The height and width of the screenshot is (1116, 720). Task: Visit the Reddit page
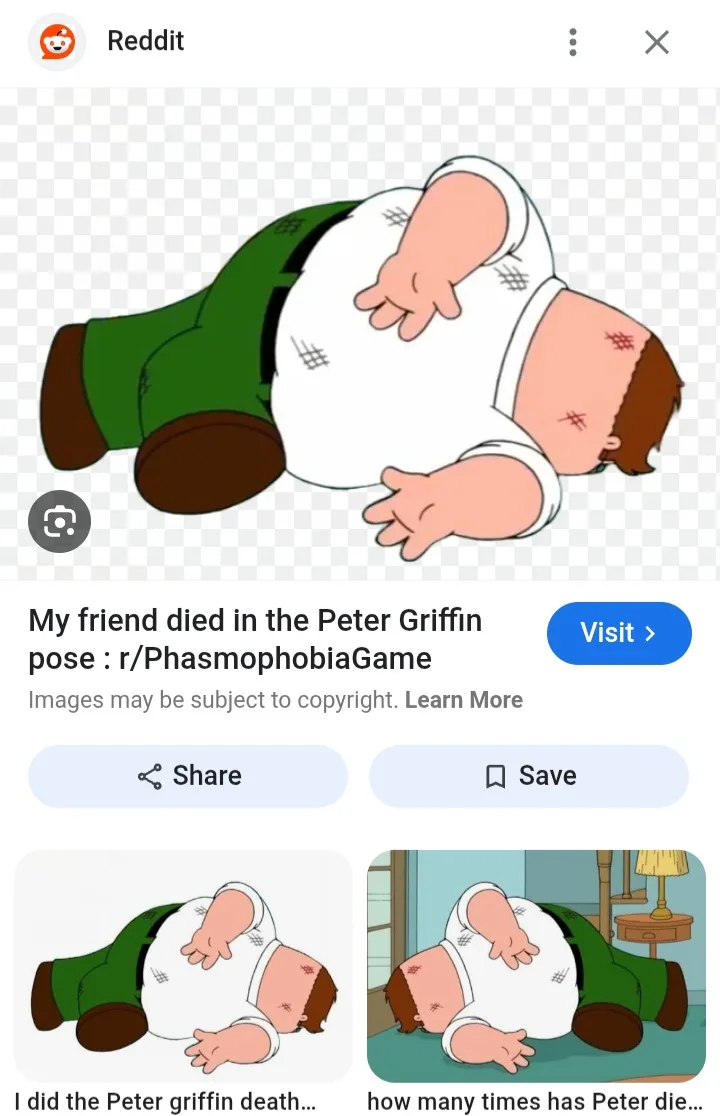(x=619, y=633)
